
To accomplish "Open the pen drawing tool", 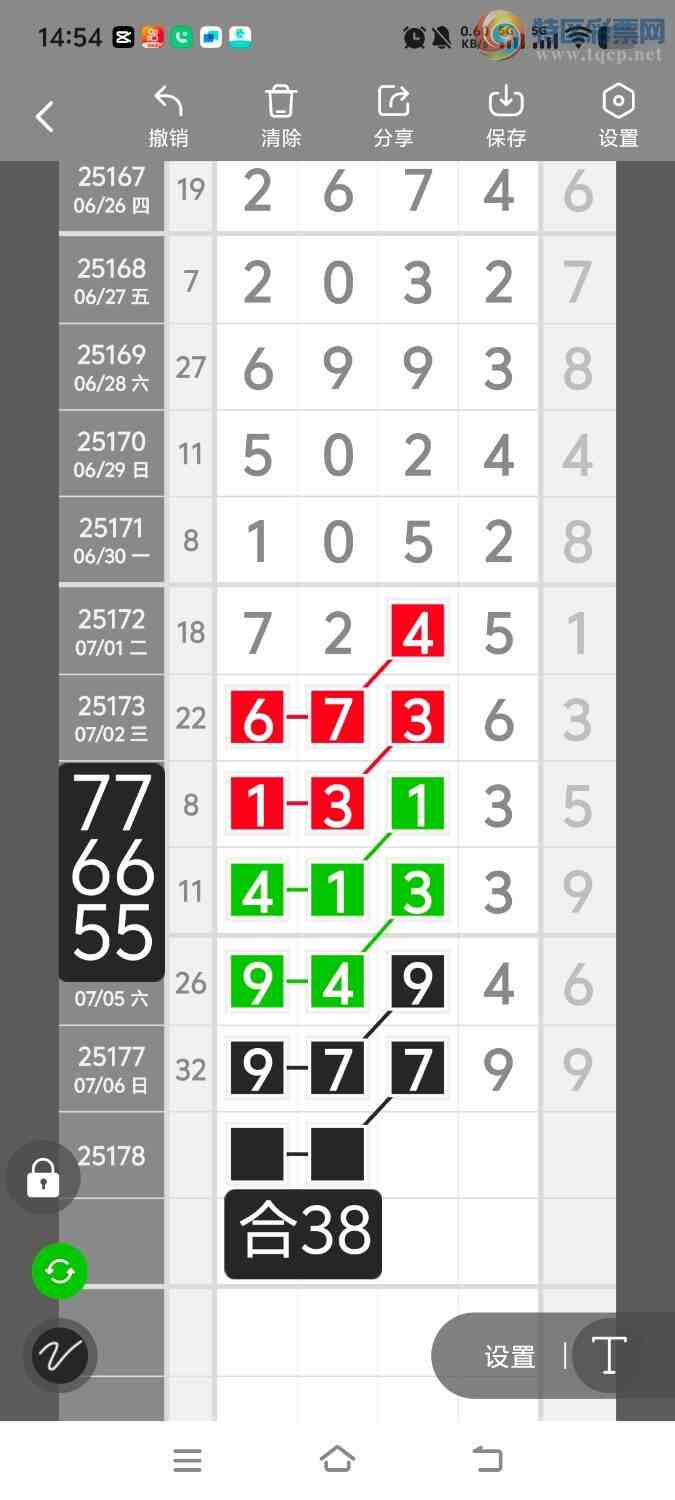I will [60, 1356].
